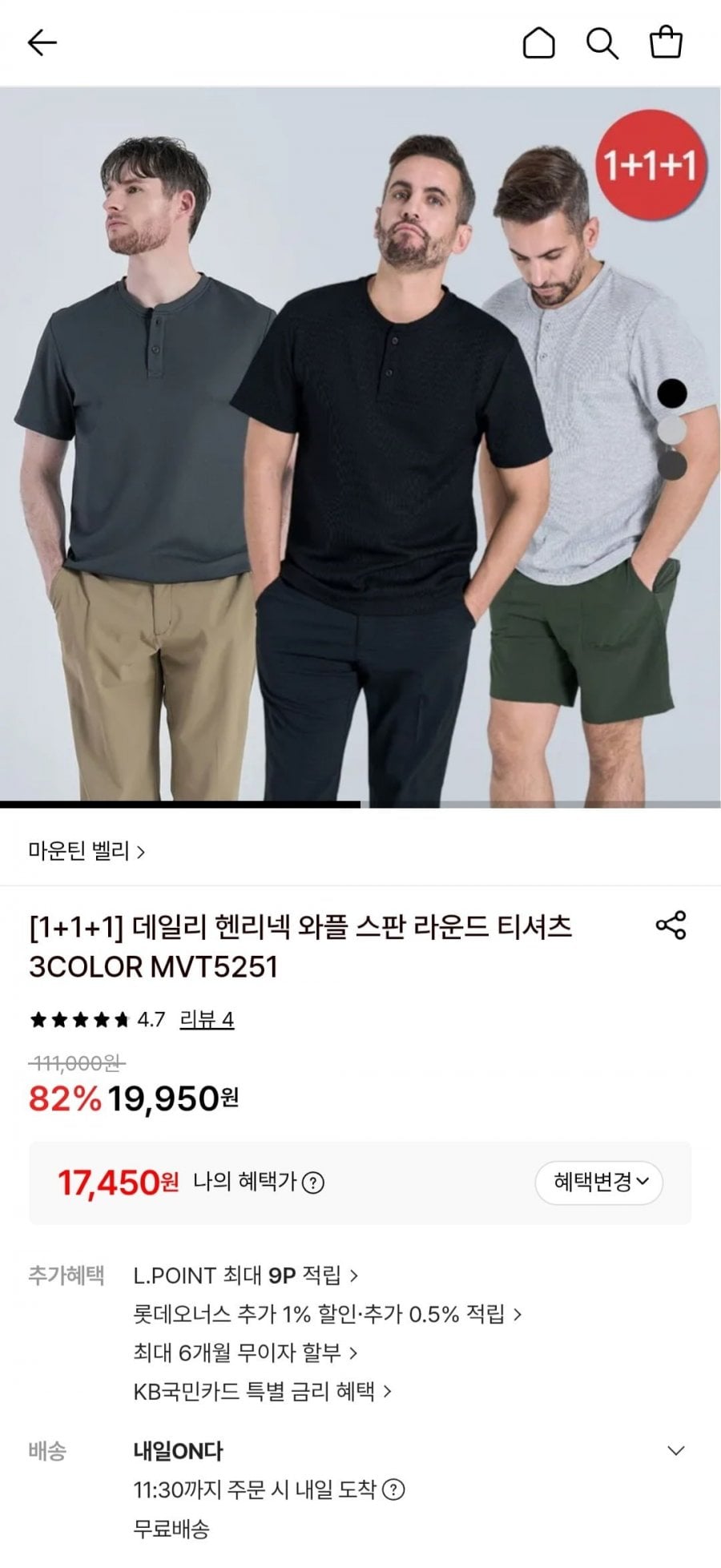Screen dimensions: 721x1568
Task: Open the 리뷰 4 reviews link
Action: pos(207,1019)
